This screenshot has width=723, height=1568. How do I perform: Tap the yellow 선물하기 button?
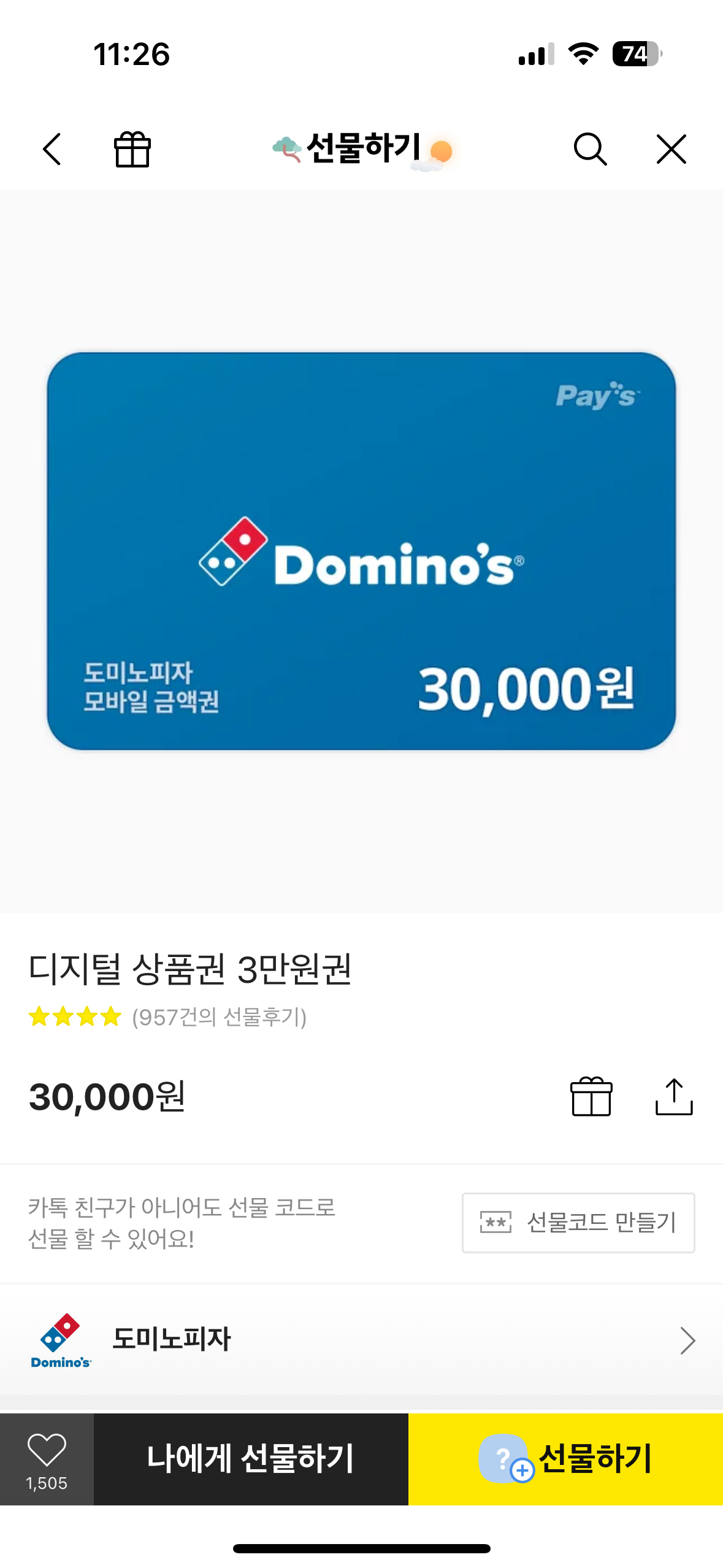[565, 1459]
